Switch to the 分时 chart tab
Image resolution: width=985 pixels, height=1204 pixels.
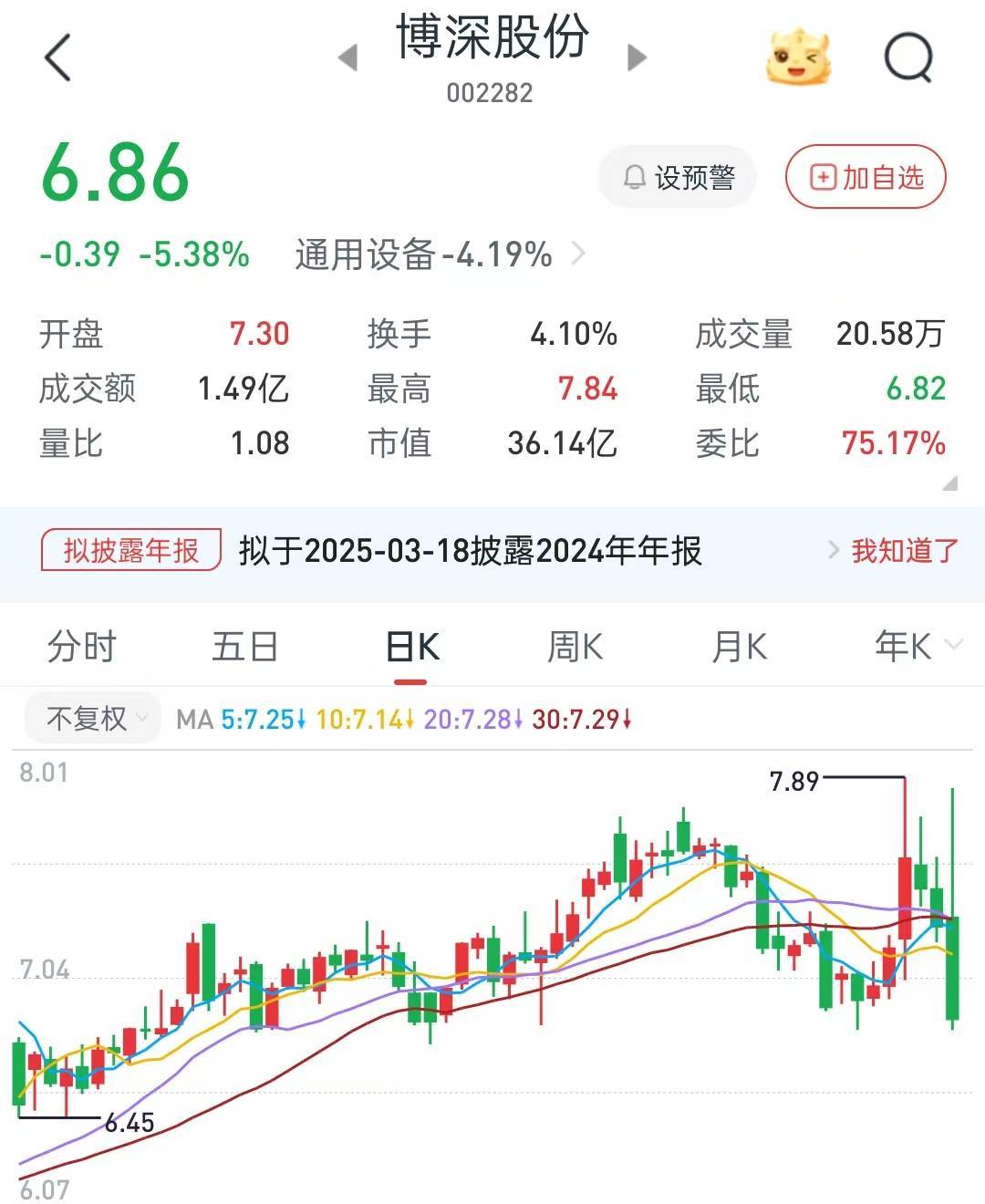[81, 646]
